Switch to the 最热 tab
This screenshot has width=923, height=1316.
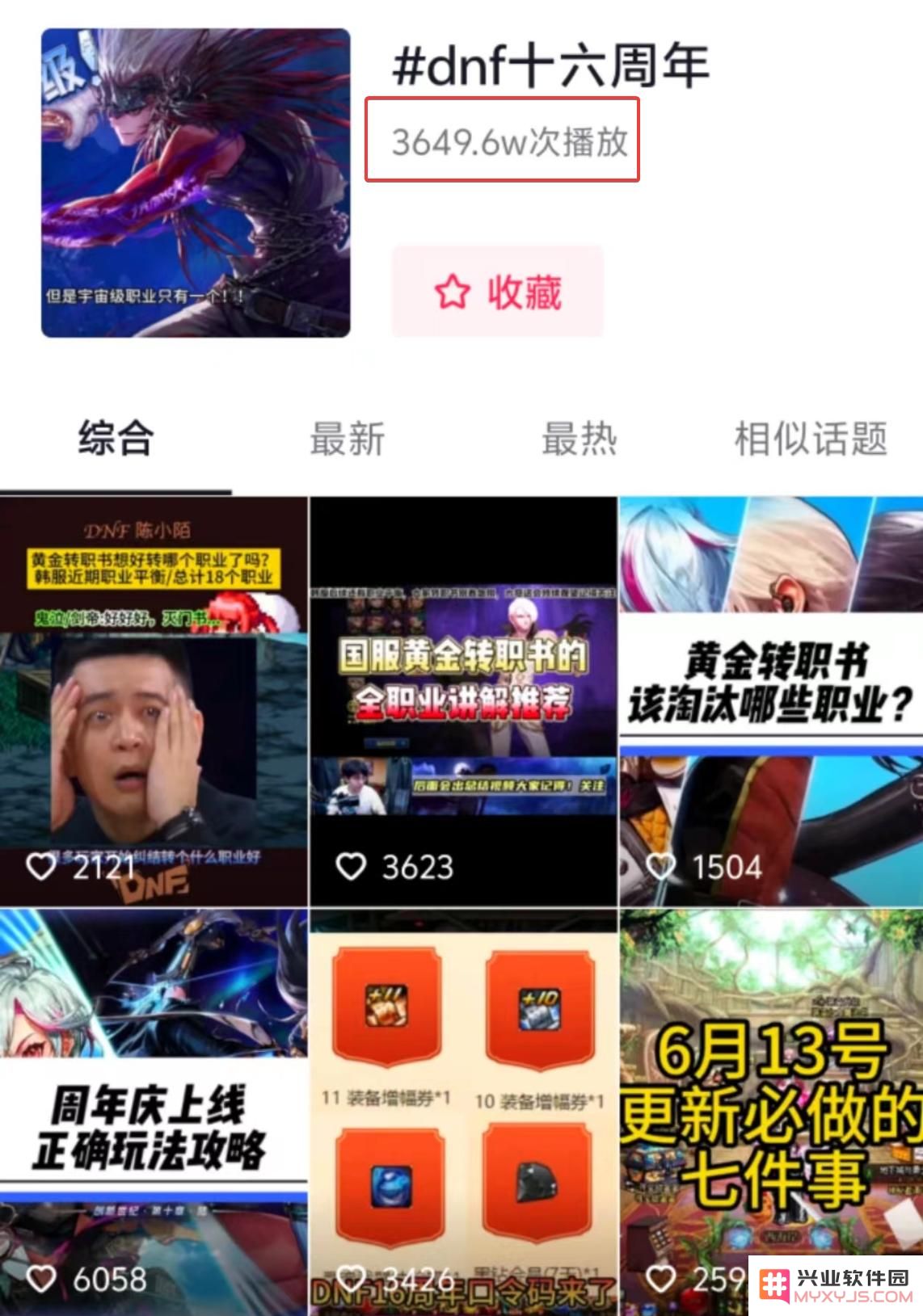click(579, 439)
